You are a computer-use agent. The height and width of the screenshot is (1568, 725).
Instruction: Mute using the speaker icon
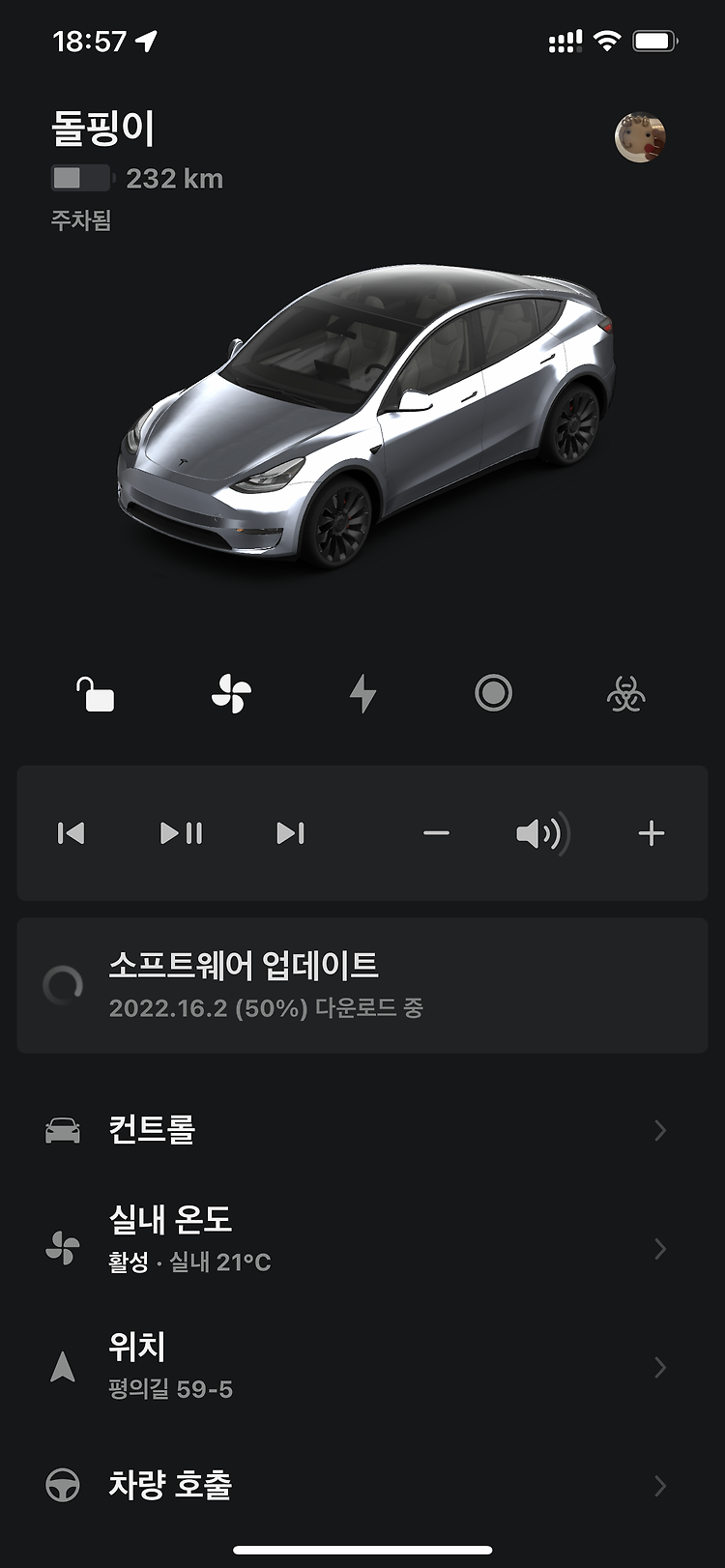543,833
